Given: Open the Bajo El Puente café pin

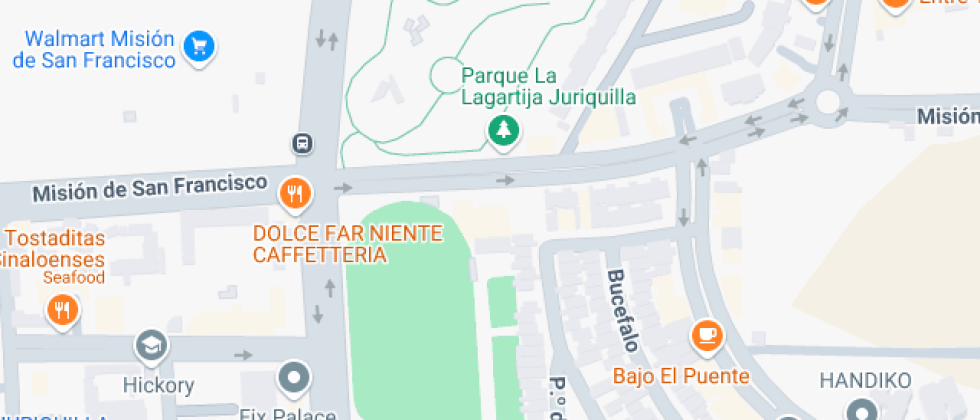Looking at the screenshot, I should [707, 335].
